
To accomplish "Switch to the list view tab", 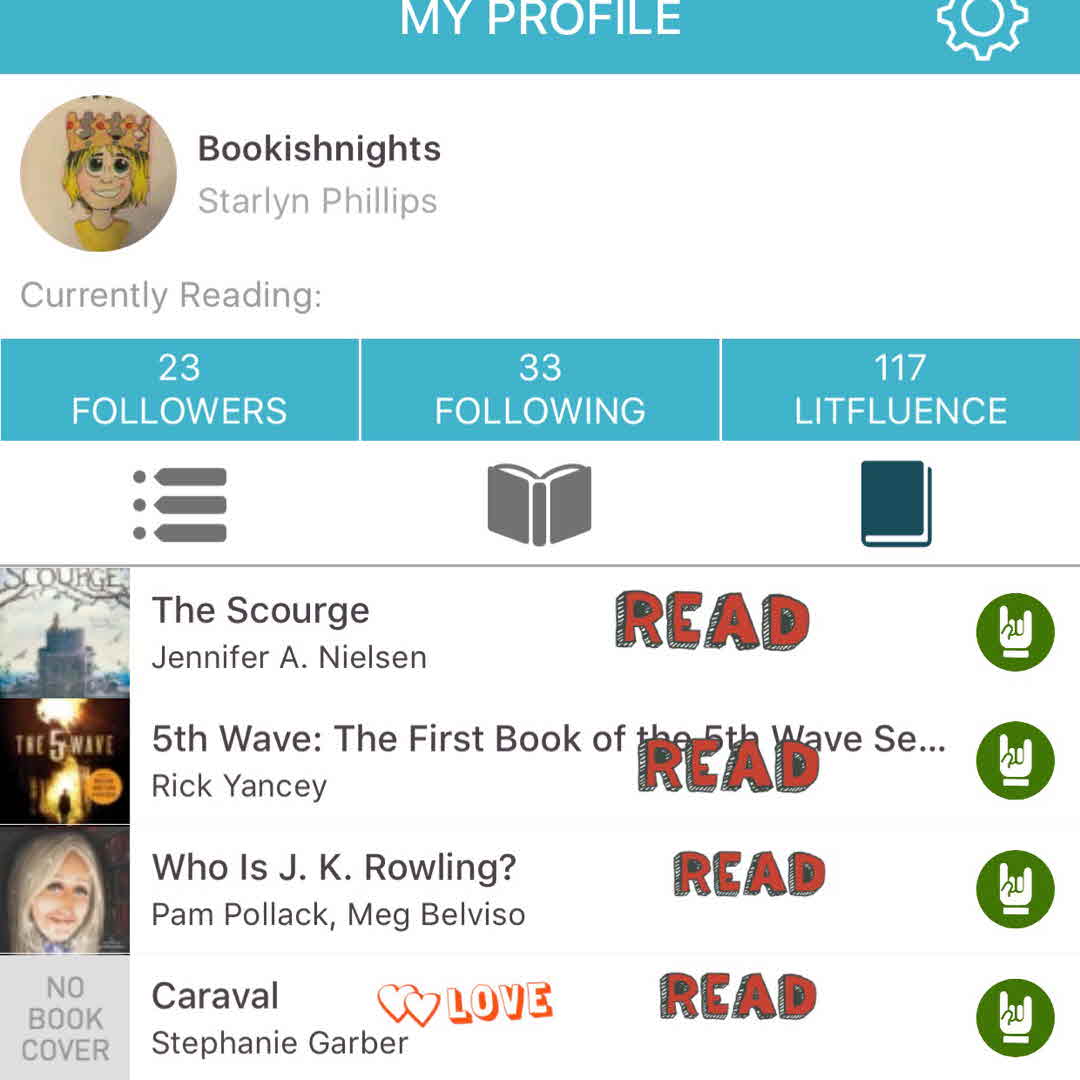I will point(180,505).
